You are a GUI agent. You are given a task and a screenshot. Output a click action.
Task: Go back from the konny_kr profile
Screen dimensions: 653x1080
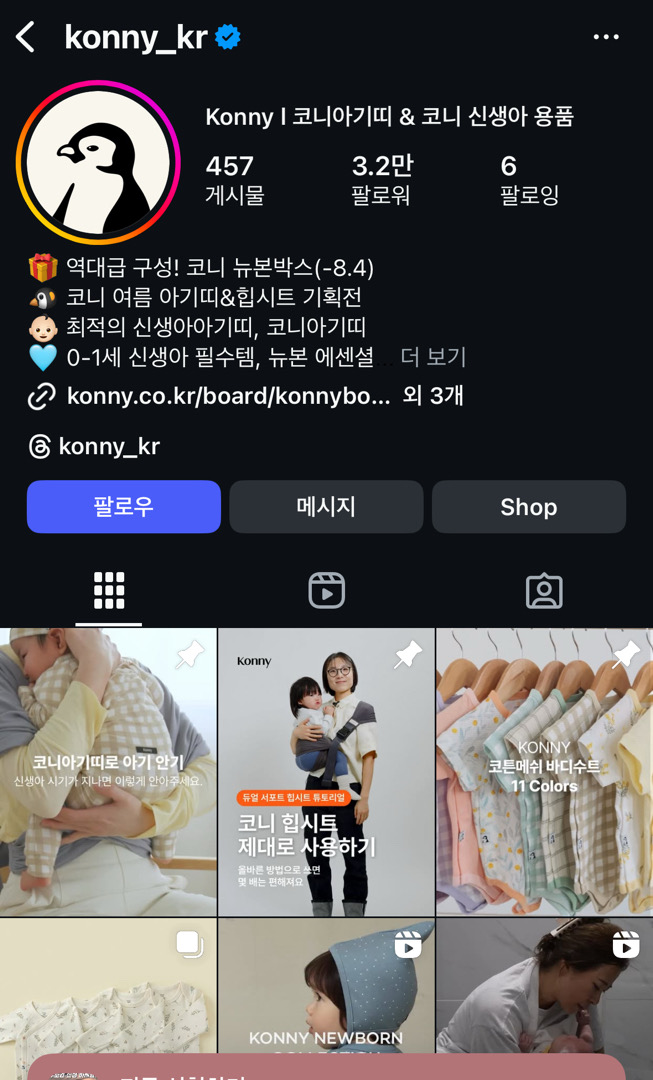click(26, 38)
